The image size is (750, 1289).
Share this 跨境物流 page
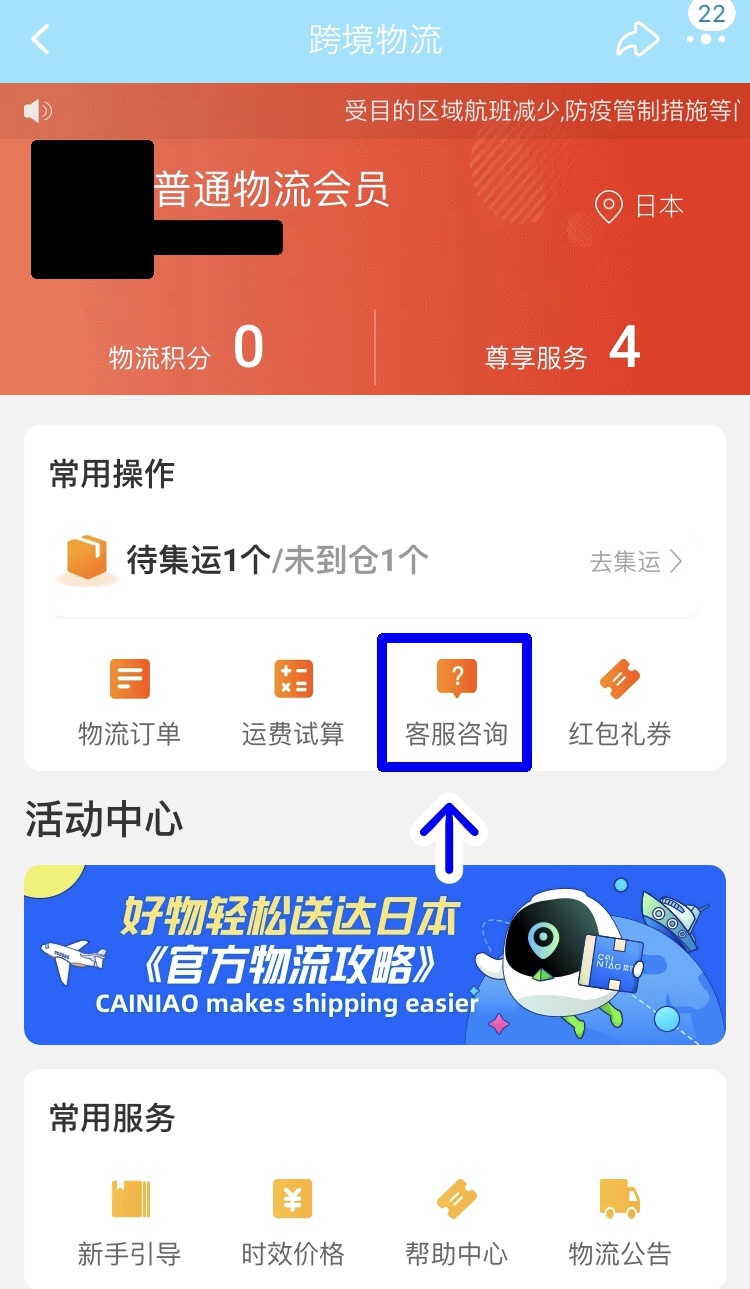(x=637, y=40)
